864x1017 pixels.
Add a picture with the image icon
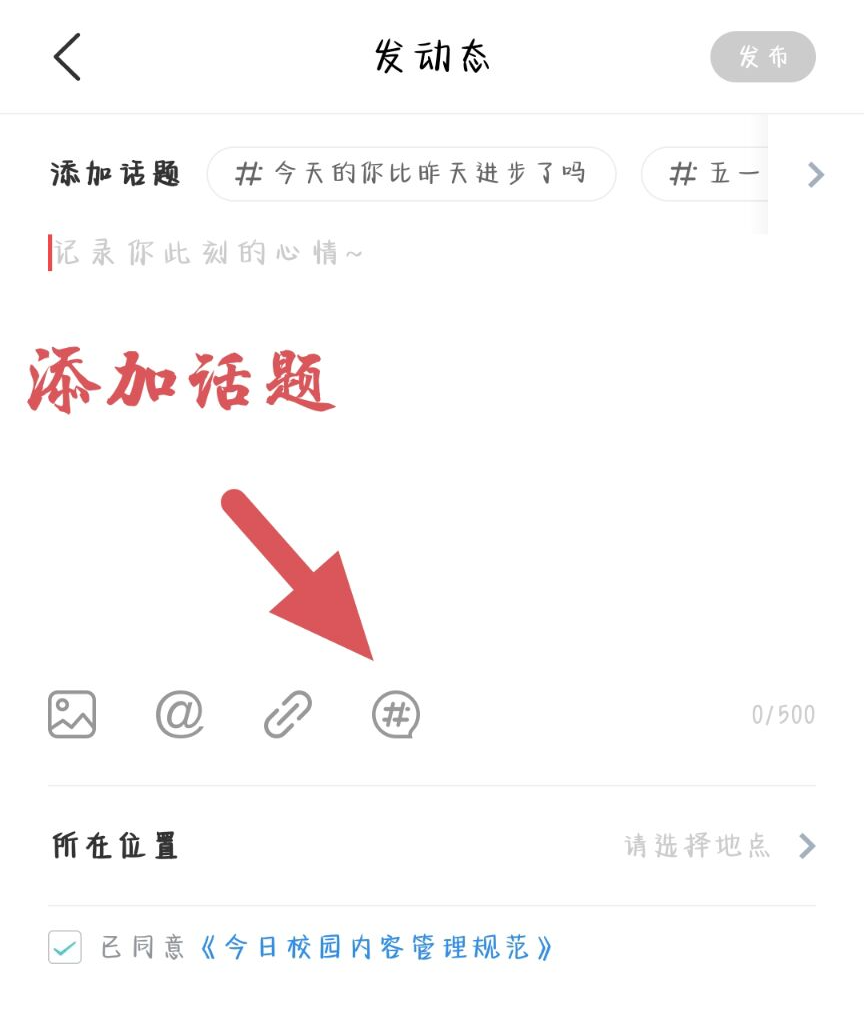pyautogui.click(x=72, y=715)
